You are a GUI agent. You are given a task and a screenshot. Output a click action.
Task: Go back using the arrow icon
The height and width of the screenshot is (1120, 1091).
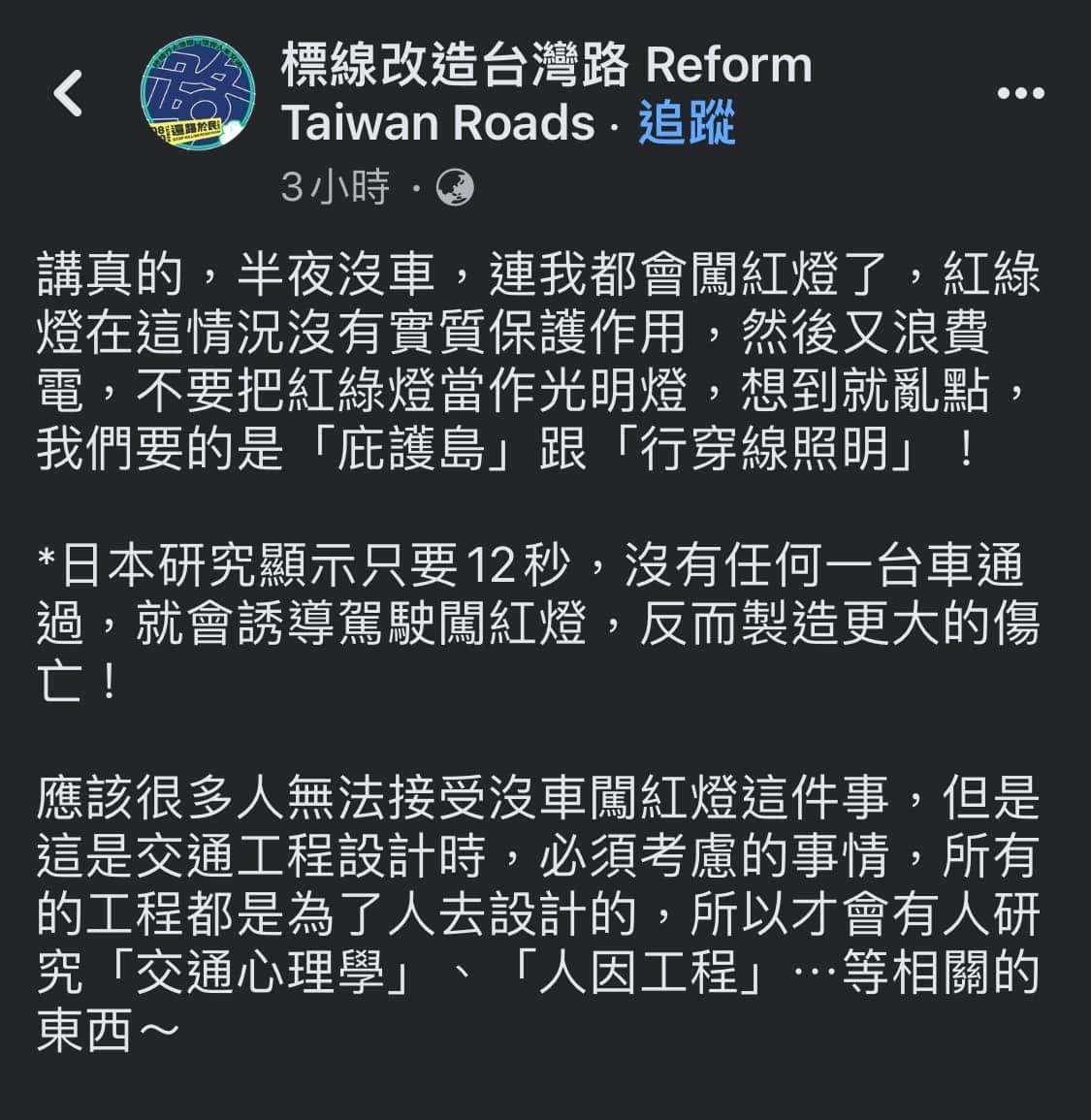[x=68, y=94]
